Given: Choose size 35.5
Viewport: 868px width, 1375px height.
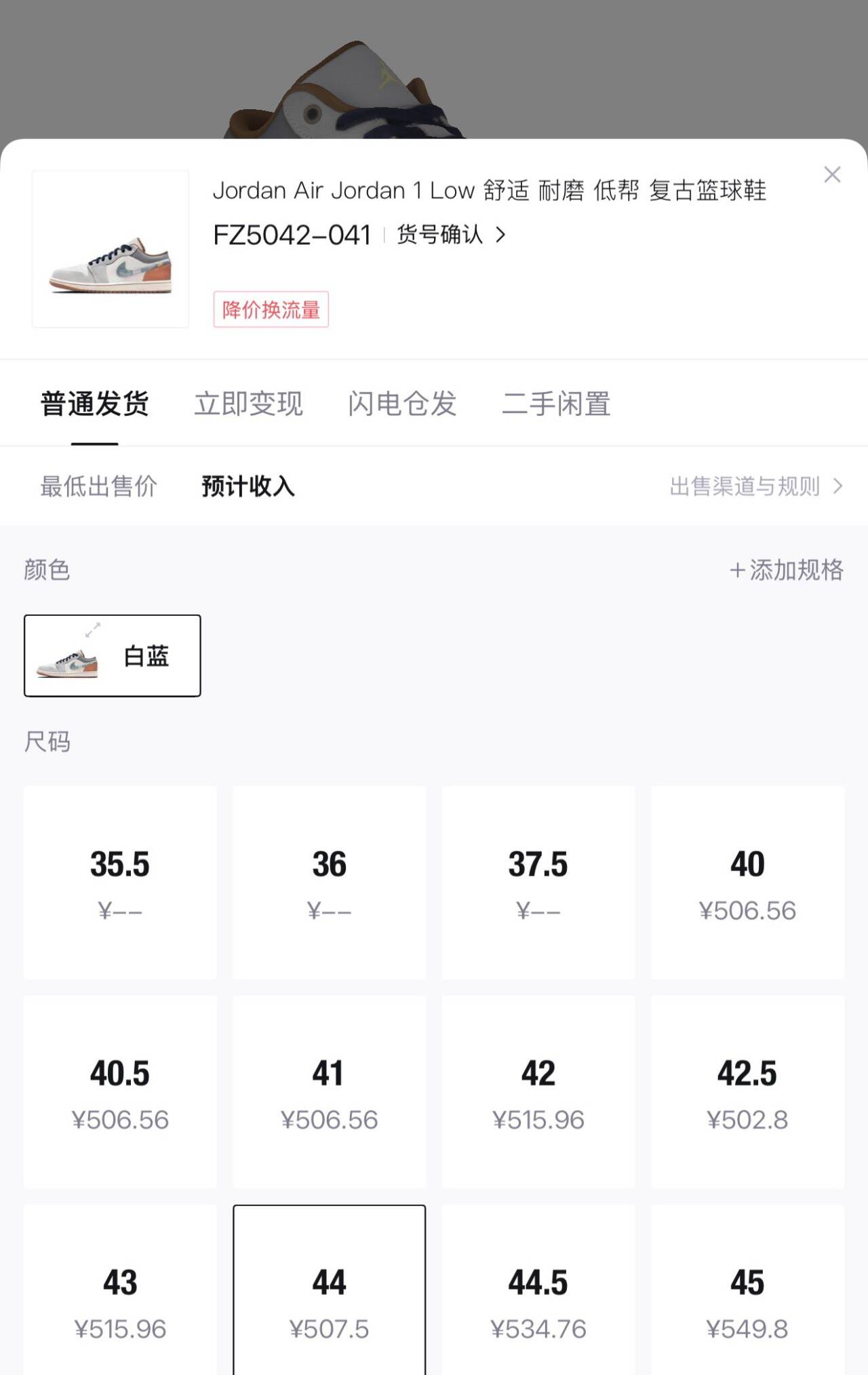Looking at the screenshot, I should pyautogui.click(x=120, y=883).
